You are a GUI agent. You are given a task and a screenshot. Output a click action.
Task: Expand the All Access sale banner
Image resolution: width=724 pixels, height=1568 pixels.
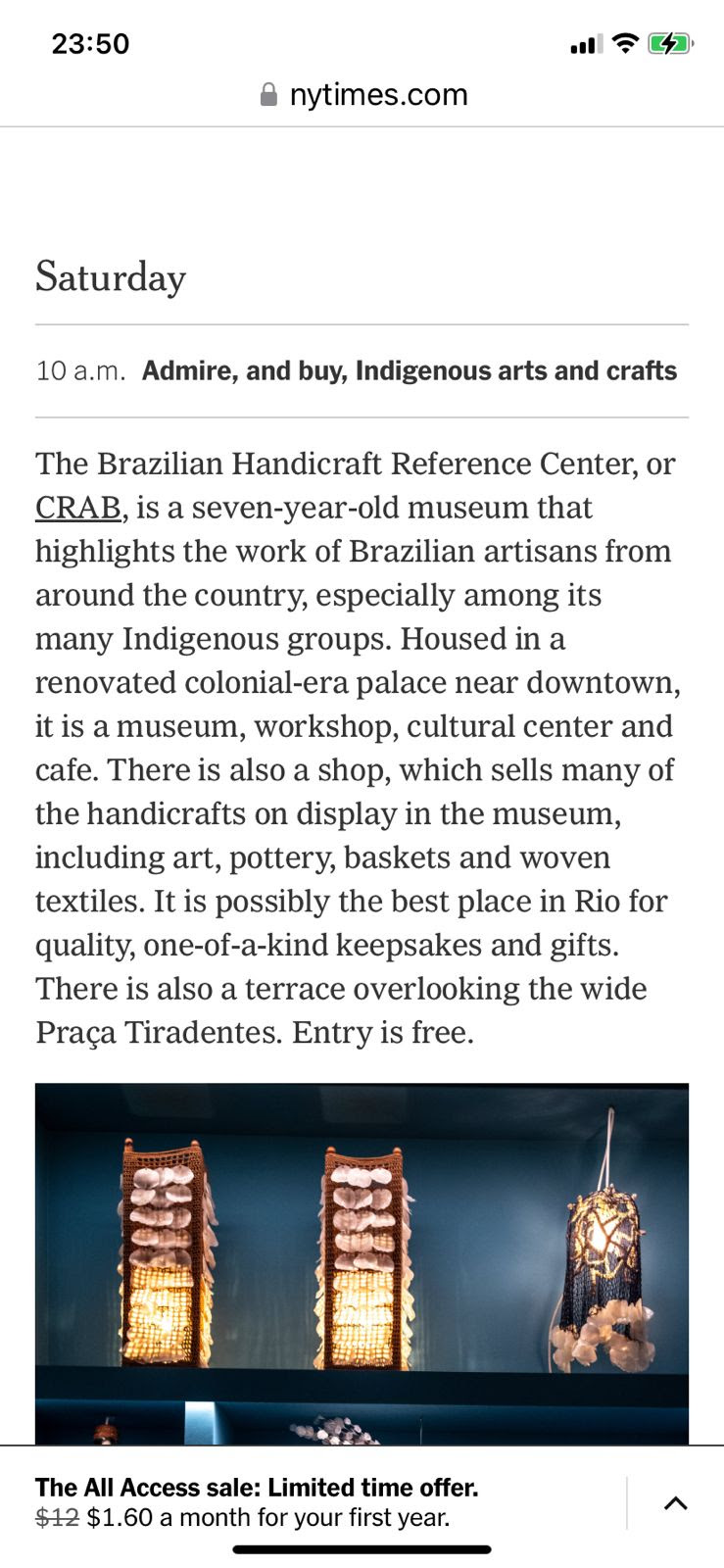[675, 1503]
